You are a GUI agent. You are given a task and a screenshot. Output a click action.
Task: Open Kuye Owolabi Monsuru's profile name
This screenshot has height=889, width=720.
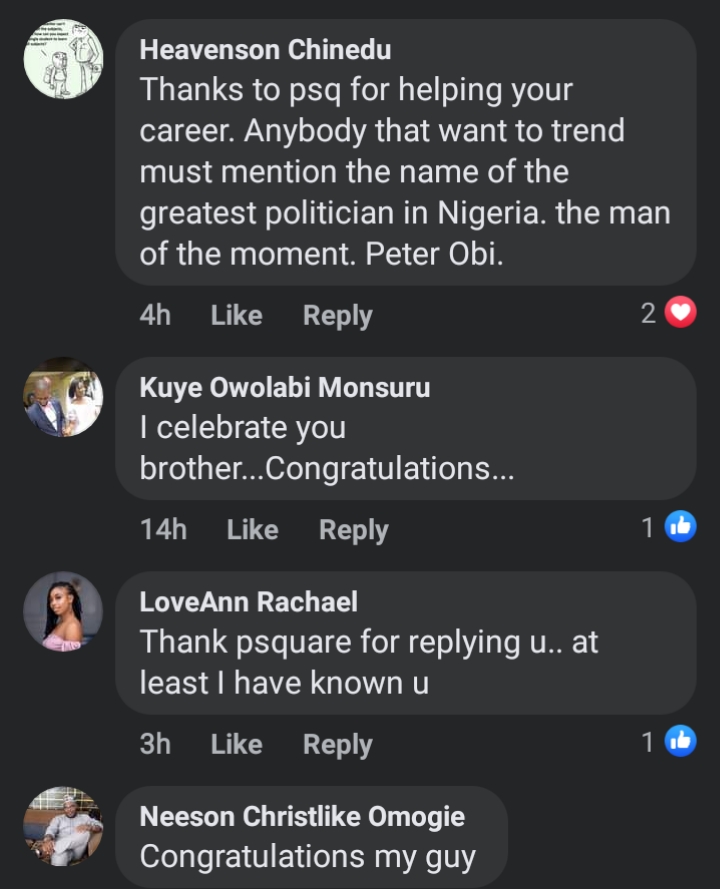pos(284,387)
